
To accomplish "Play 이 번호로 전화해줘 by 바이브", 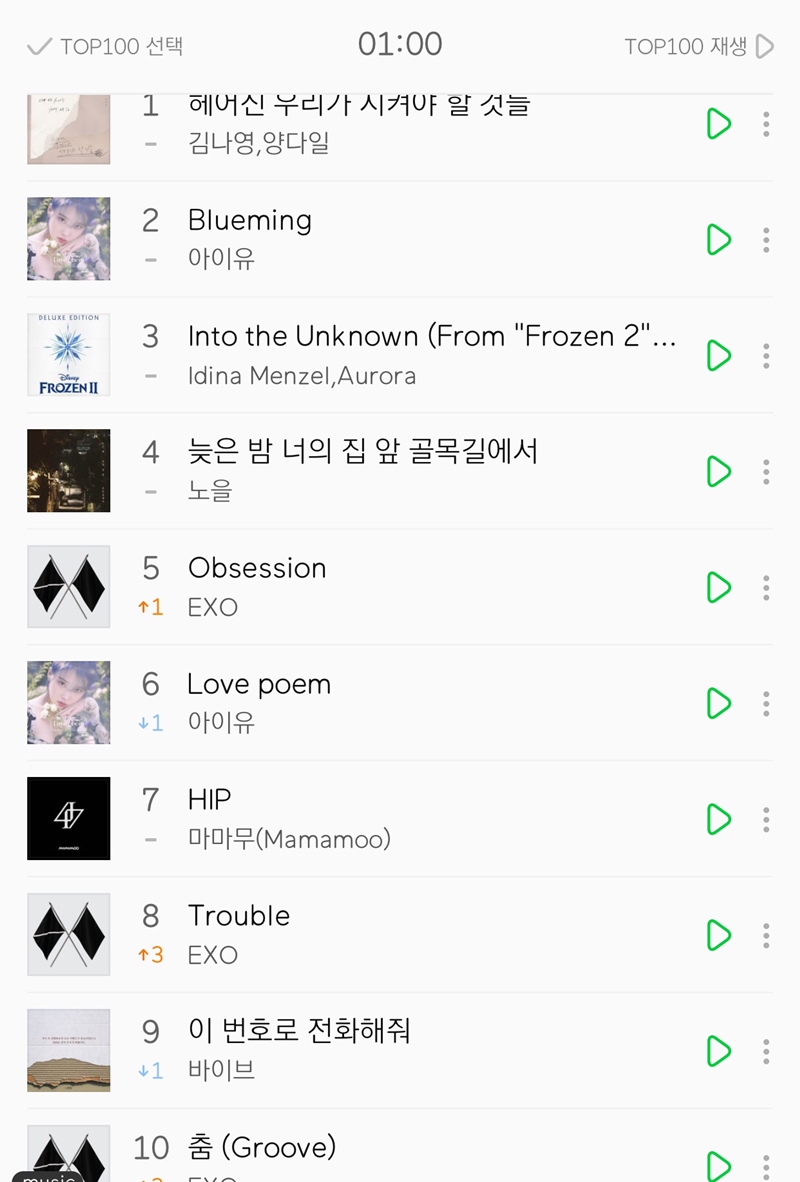I will 718,1051.
